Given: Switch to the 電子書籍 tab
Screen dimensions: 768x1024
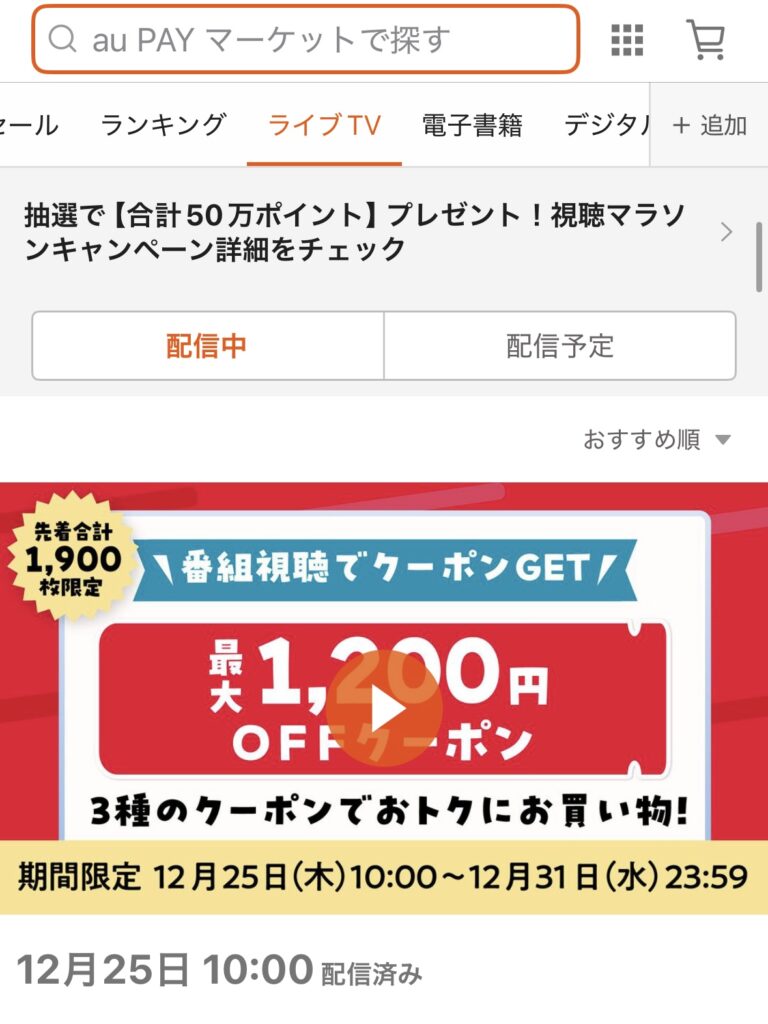Looking at the screenshot, I should (x=472, y=125).
